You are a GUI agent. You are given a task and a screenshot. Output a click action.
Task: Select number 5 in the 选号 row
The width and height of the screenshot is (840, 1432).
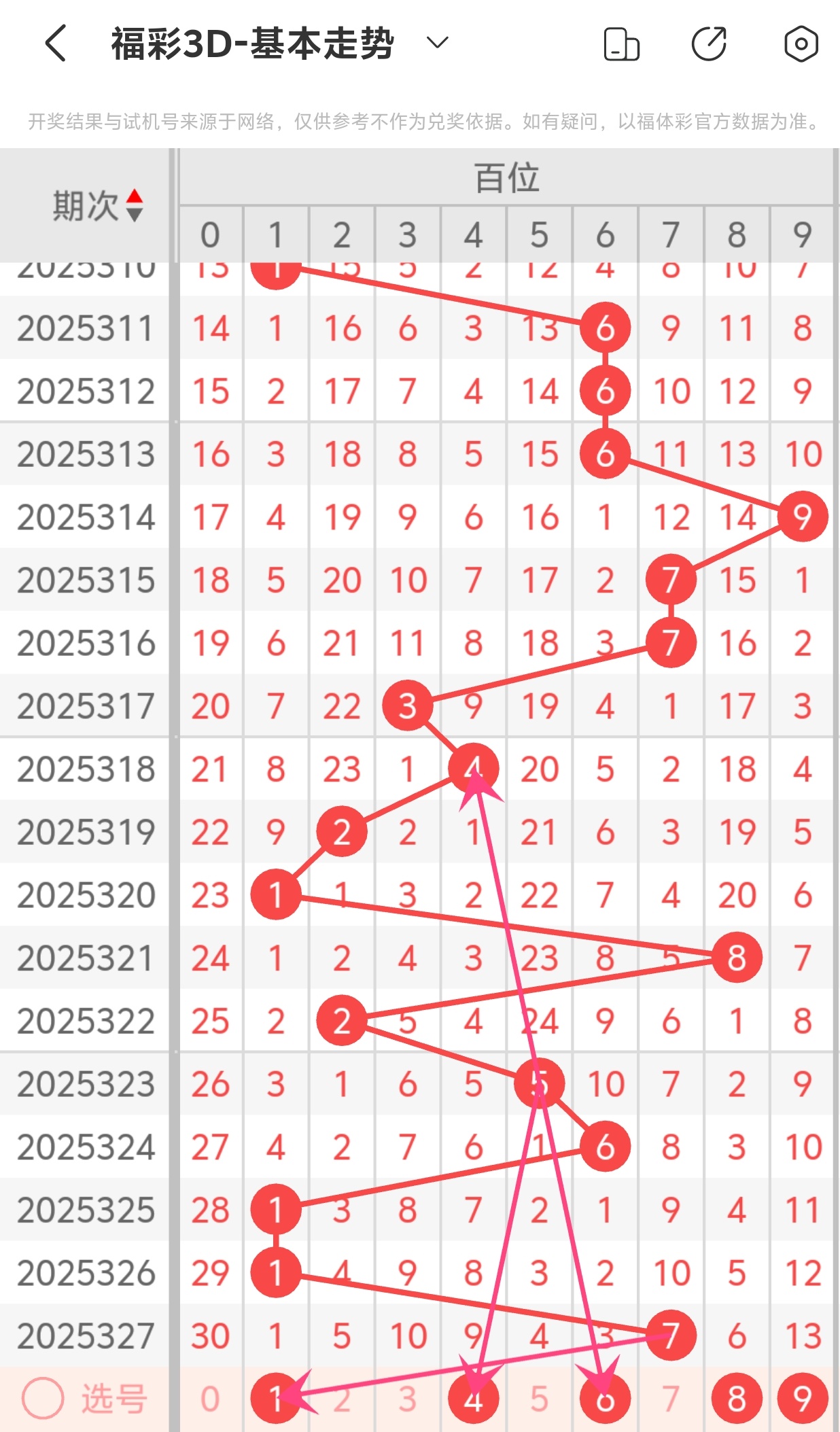pos(539,1399)
